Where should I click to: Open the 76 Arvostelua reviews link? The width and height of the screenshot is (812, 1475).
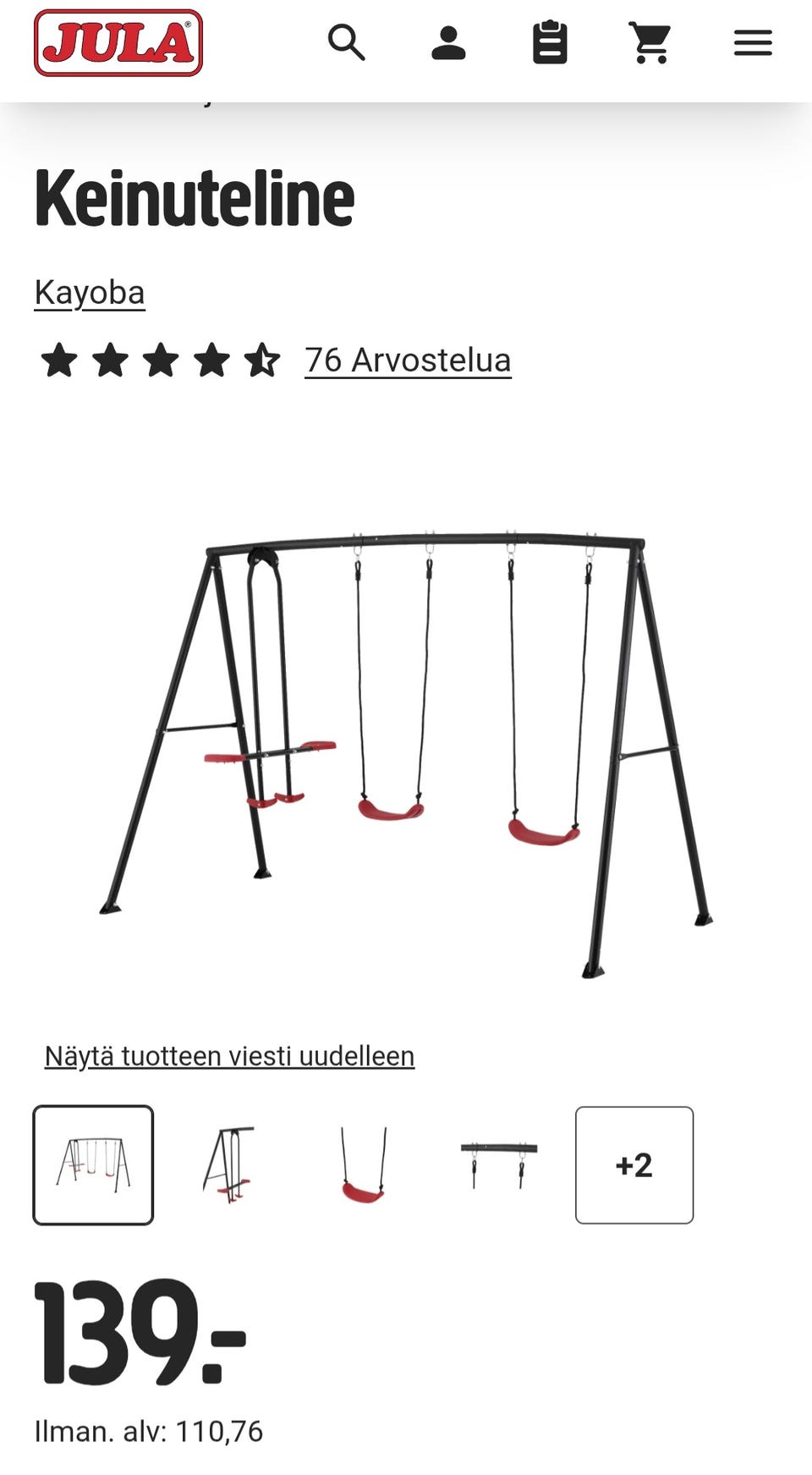[x=408, y=360]
